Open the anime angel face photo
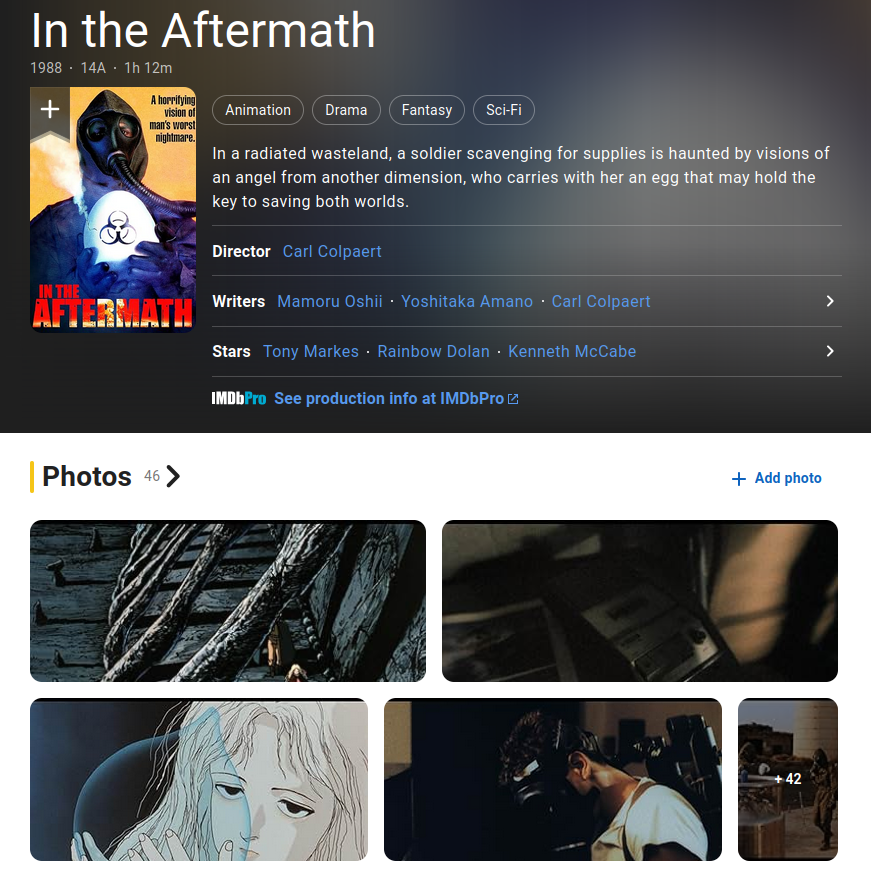The width and height of the screenshot is (871, 874). tap(199, 779)
